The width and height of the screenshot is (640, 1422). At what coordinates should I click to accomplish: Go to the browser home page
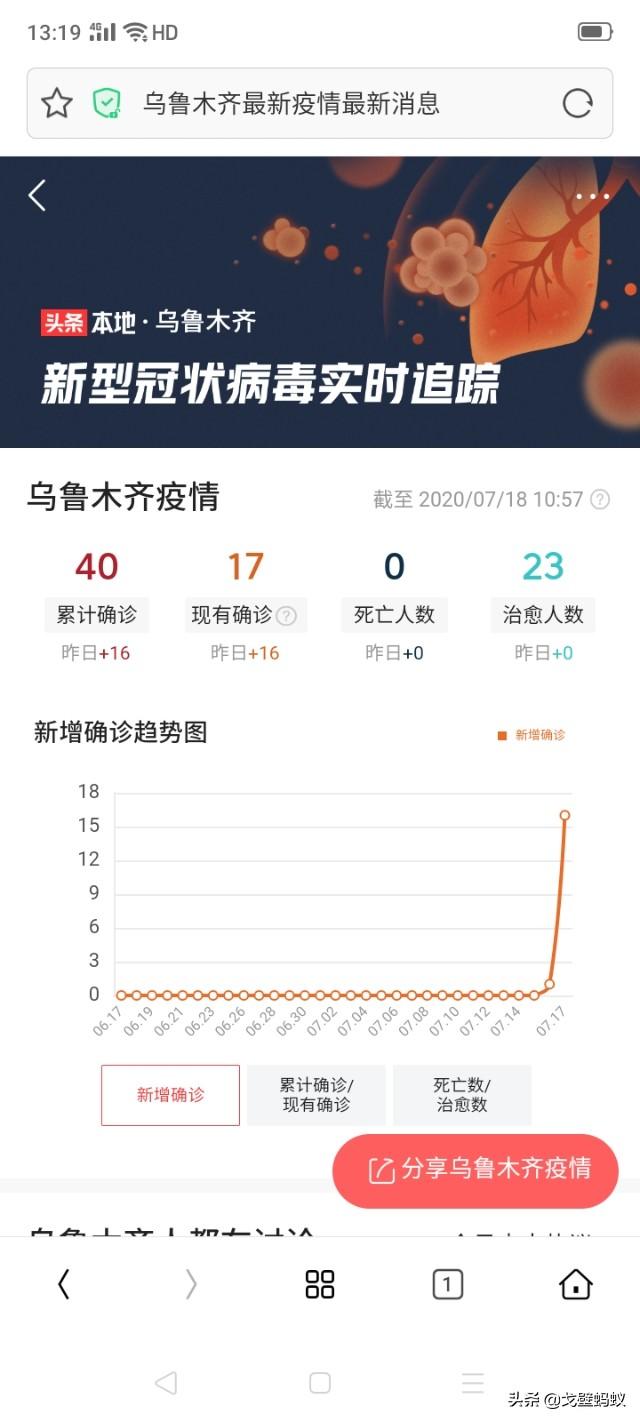(576, 1284)
